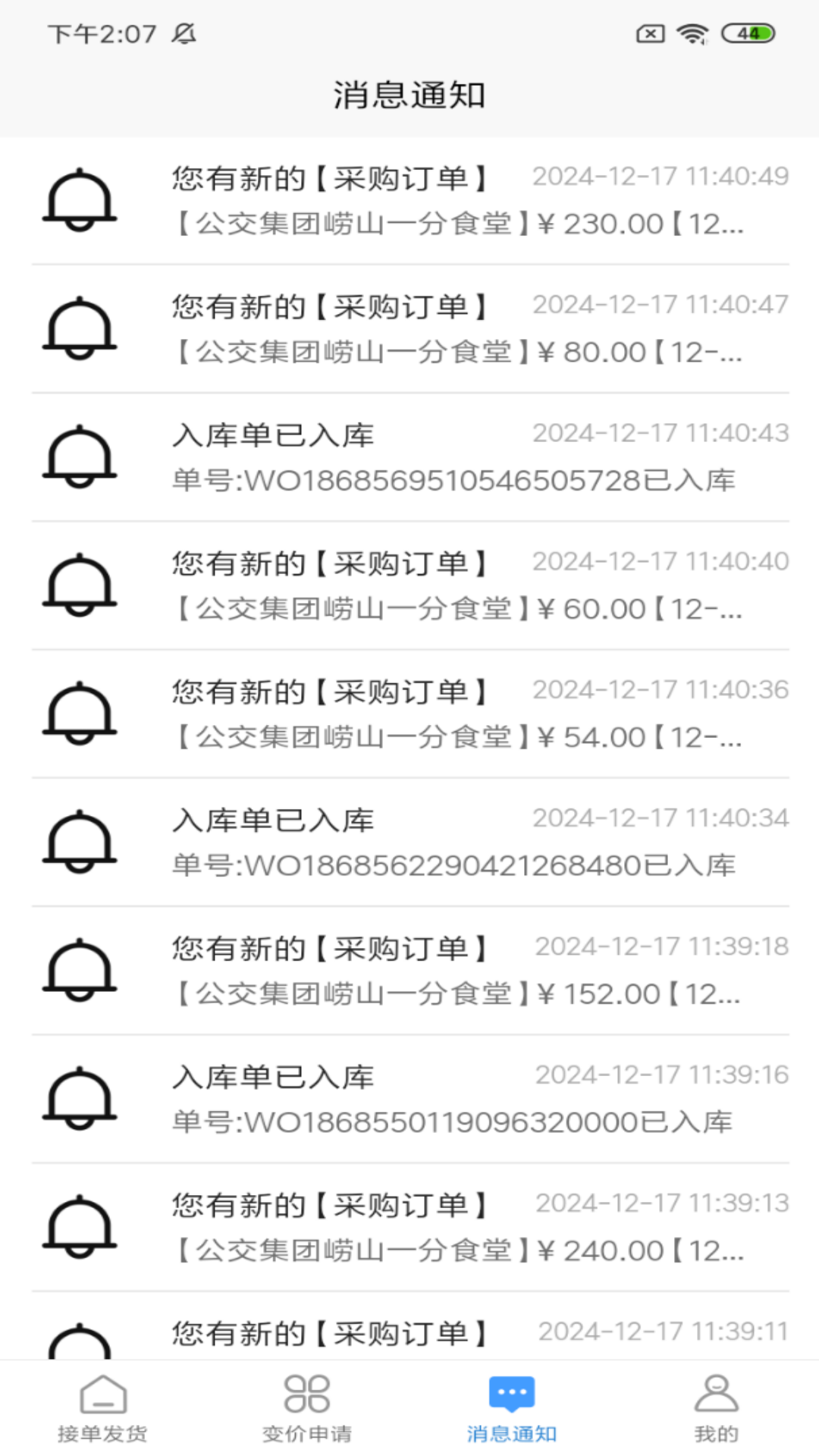
Task: Click the mute icon in the status bar
Action: tap(184, 32)
